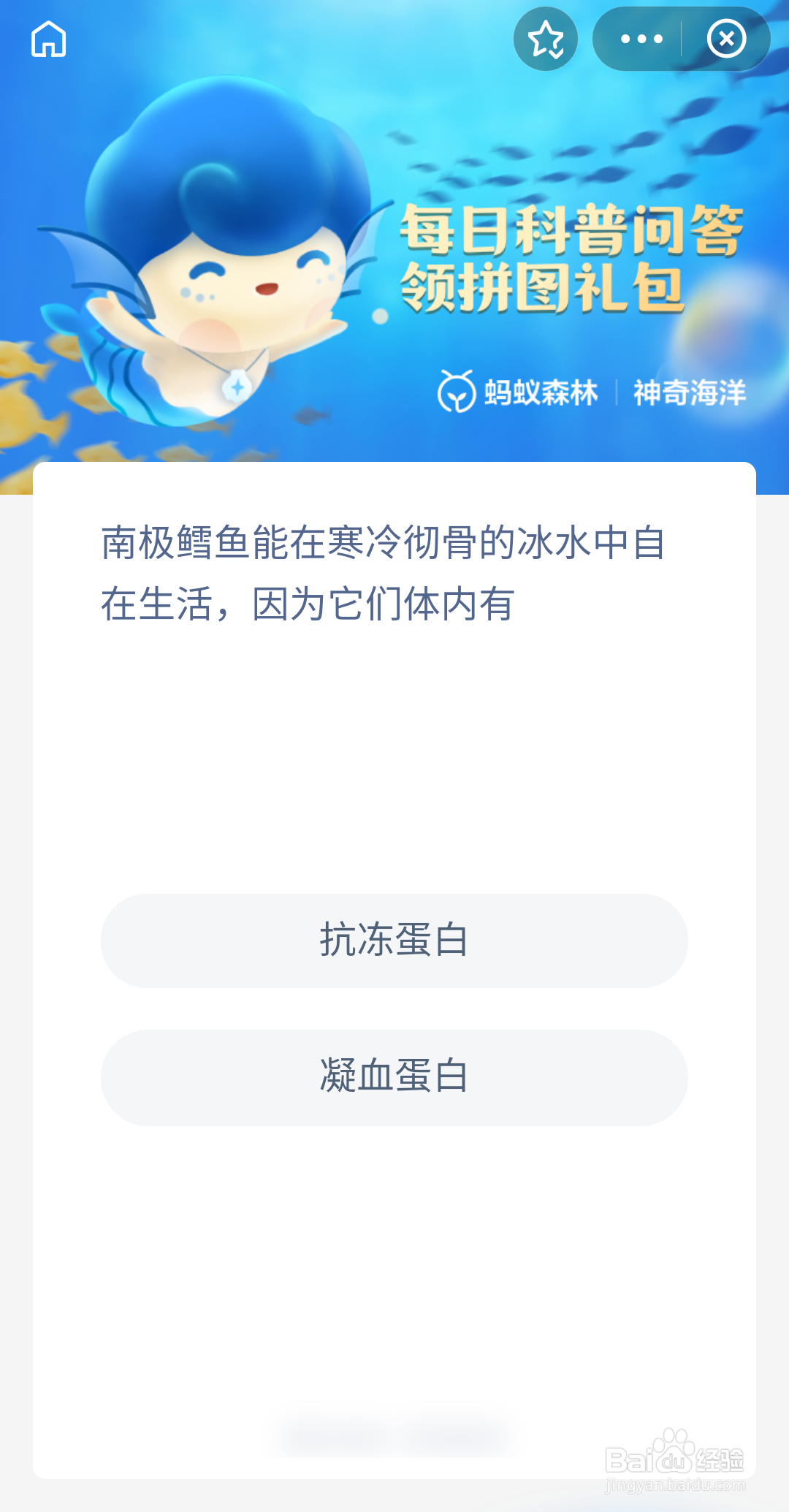Choose the first quiz answer choice
The height and width of the screenshot is (1512, 789).
(394, 941)
